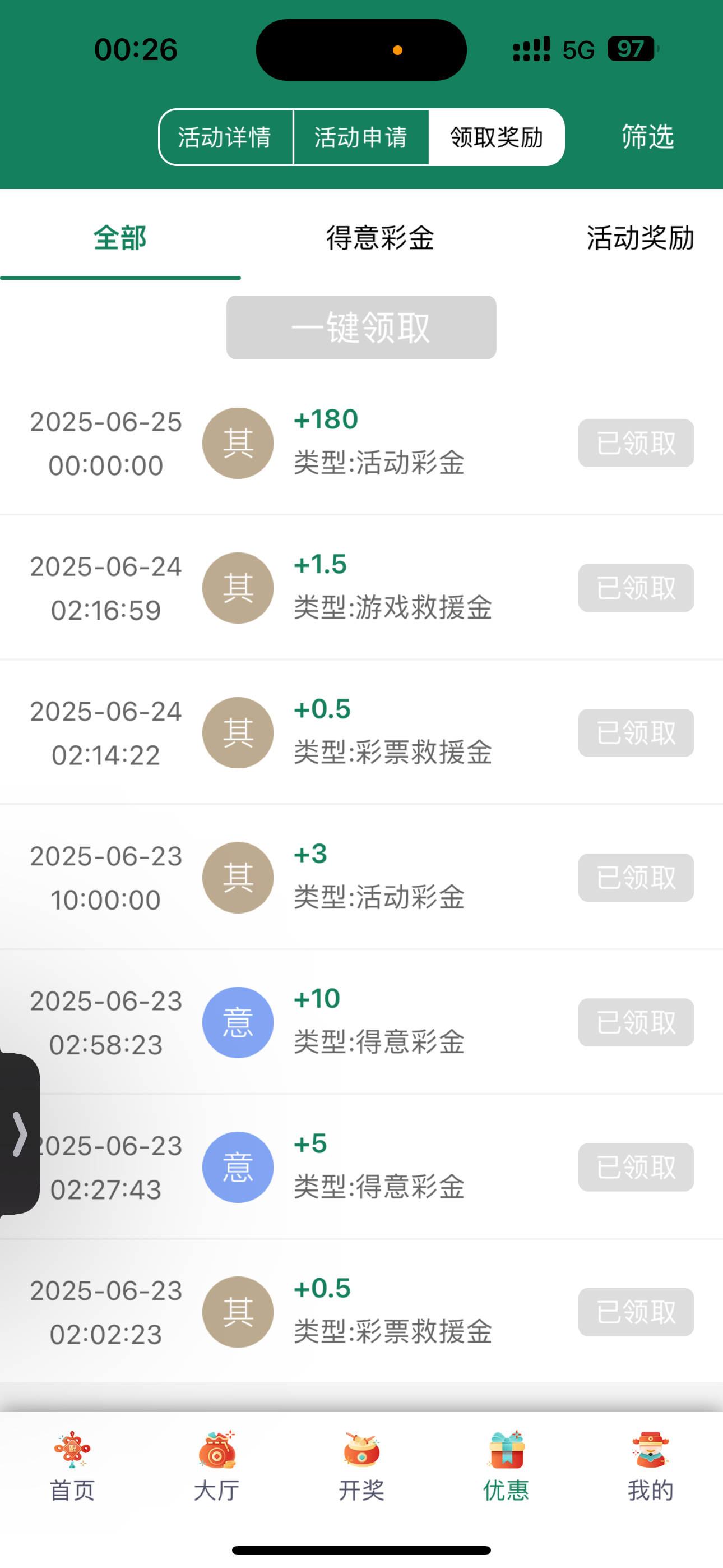This screenshot has height=1568, width=723.
Task: Tap 已领取 on the +5 reward
Action: [636, 1168]
